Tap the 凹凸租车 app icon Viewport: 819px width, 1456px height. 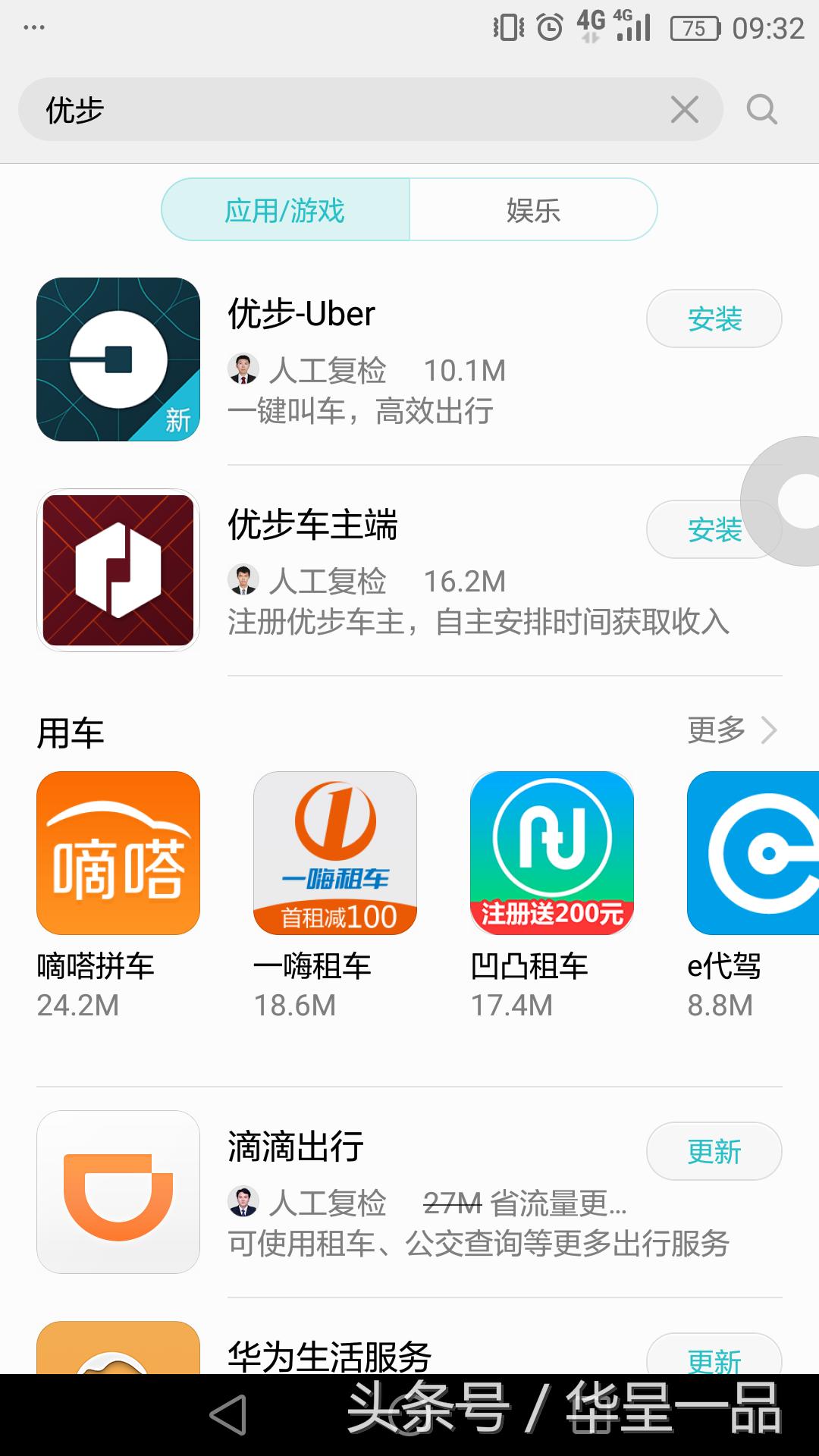[551, 853]
